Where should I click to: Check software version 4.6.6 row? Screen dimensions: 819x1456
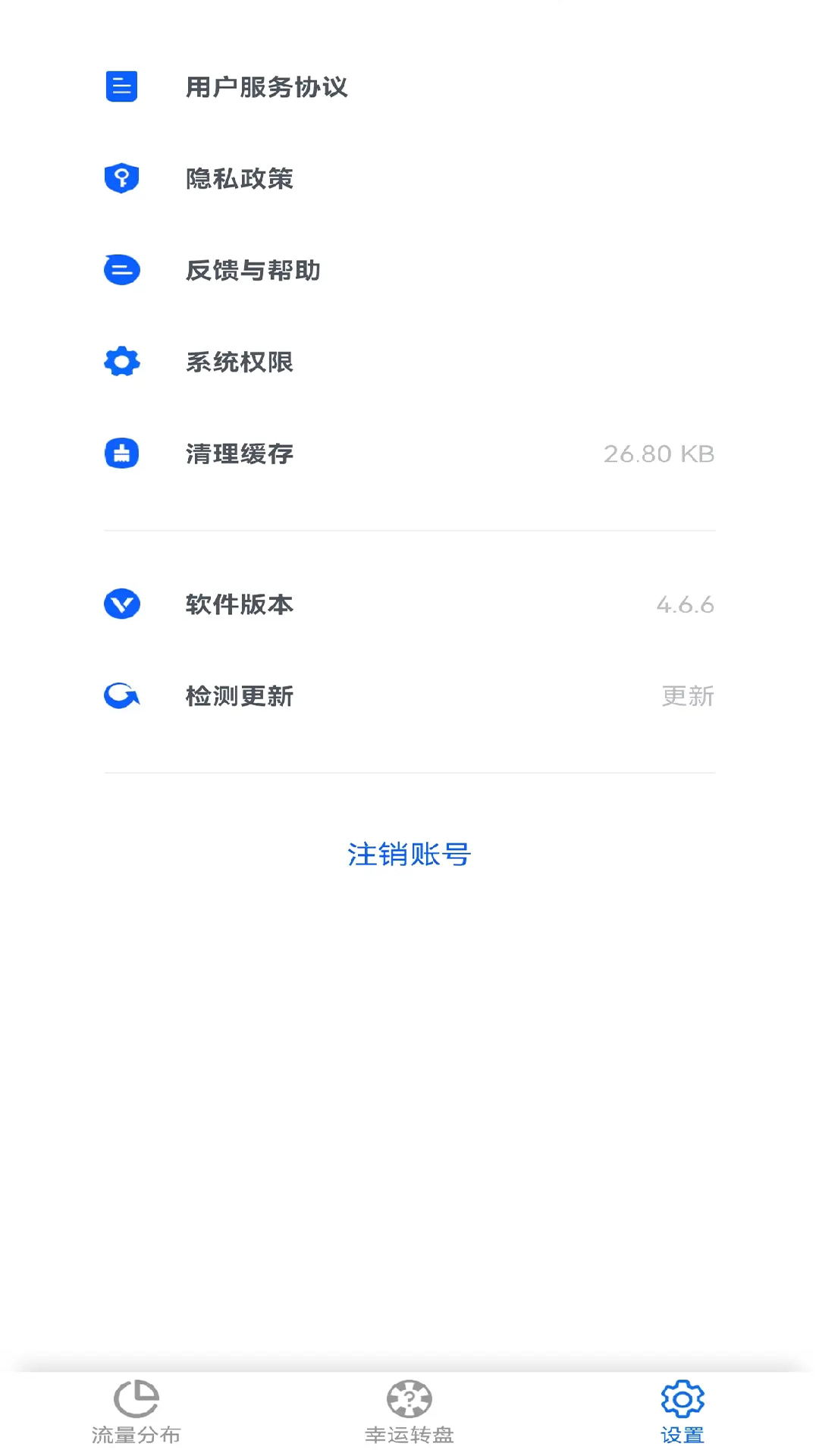409,604
